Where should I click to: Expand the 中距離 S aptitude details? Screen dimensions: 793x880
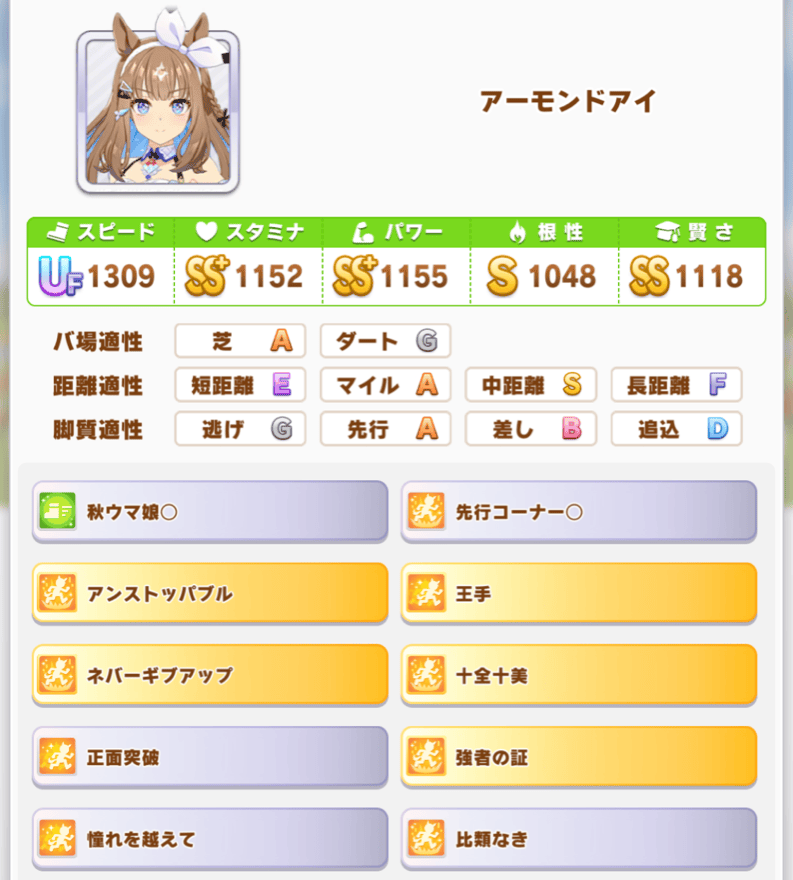(531, 385)
